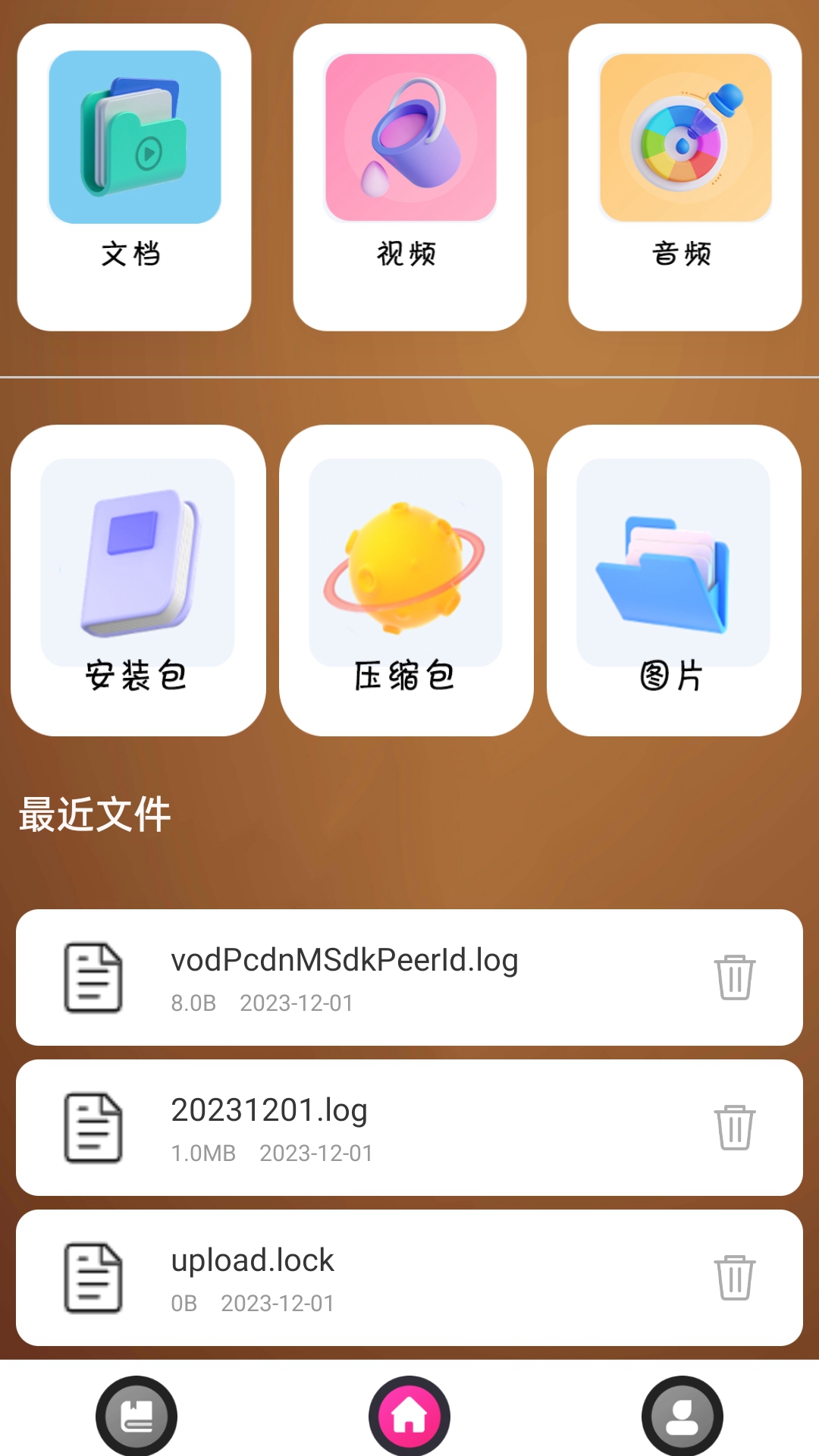Click the document icon beside 20231201.log

(x=93, y=1128)
